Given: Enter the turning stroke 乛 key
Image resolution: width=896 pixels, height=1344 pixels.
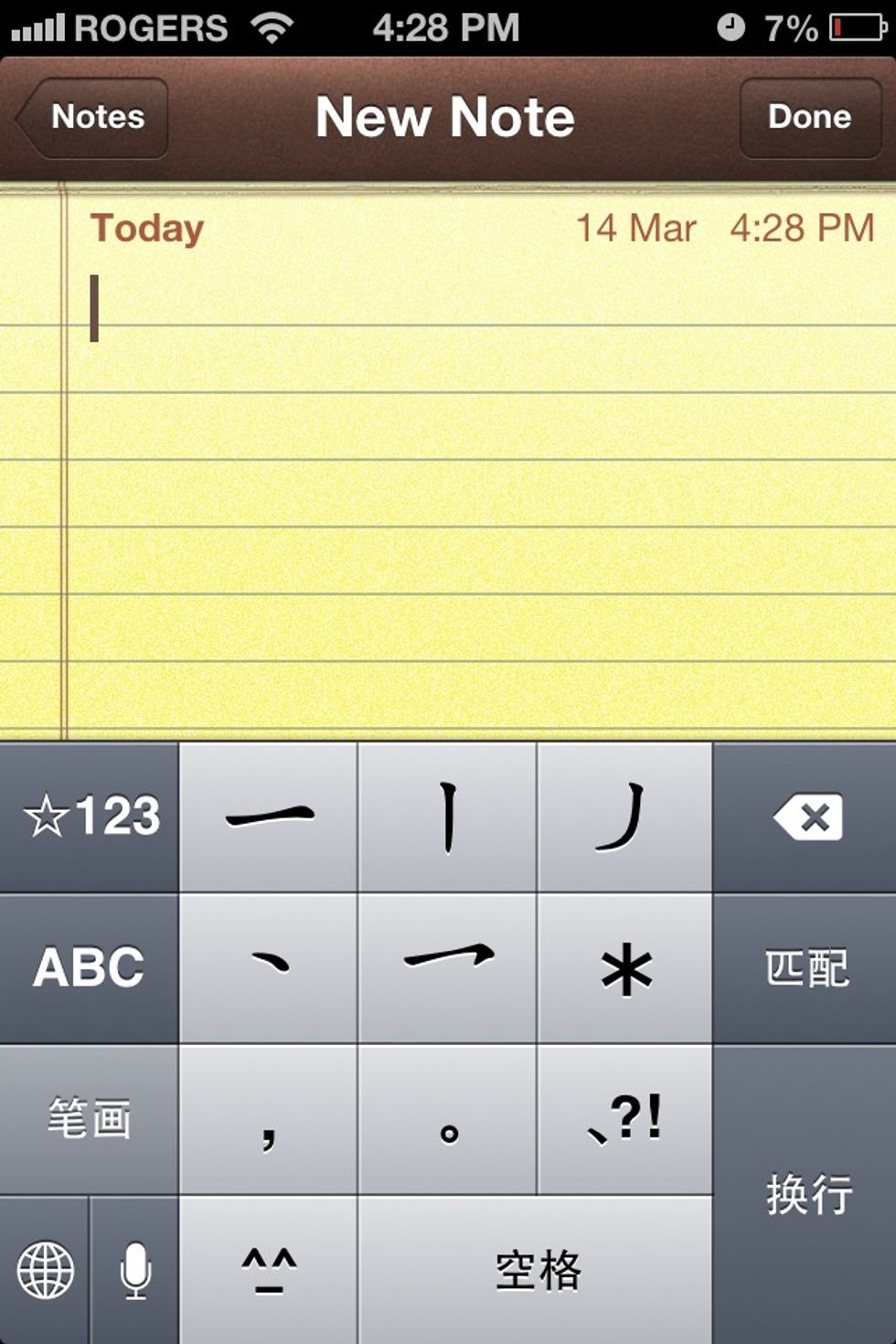Looking at the screenshot, I should [448, 967].
